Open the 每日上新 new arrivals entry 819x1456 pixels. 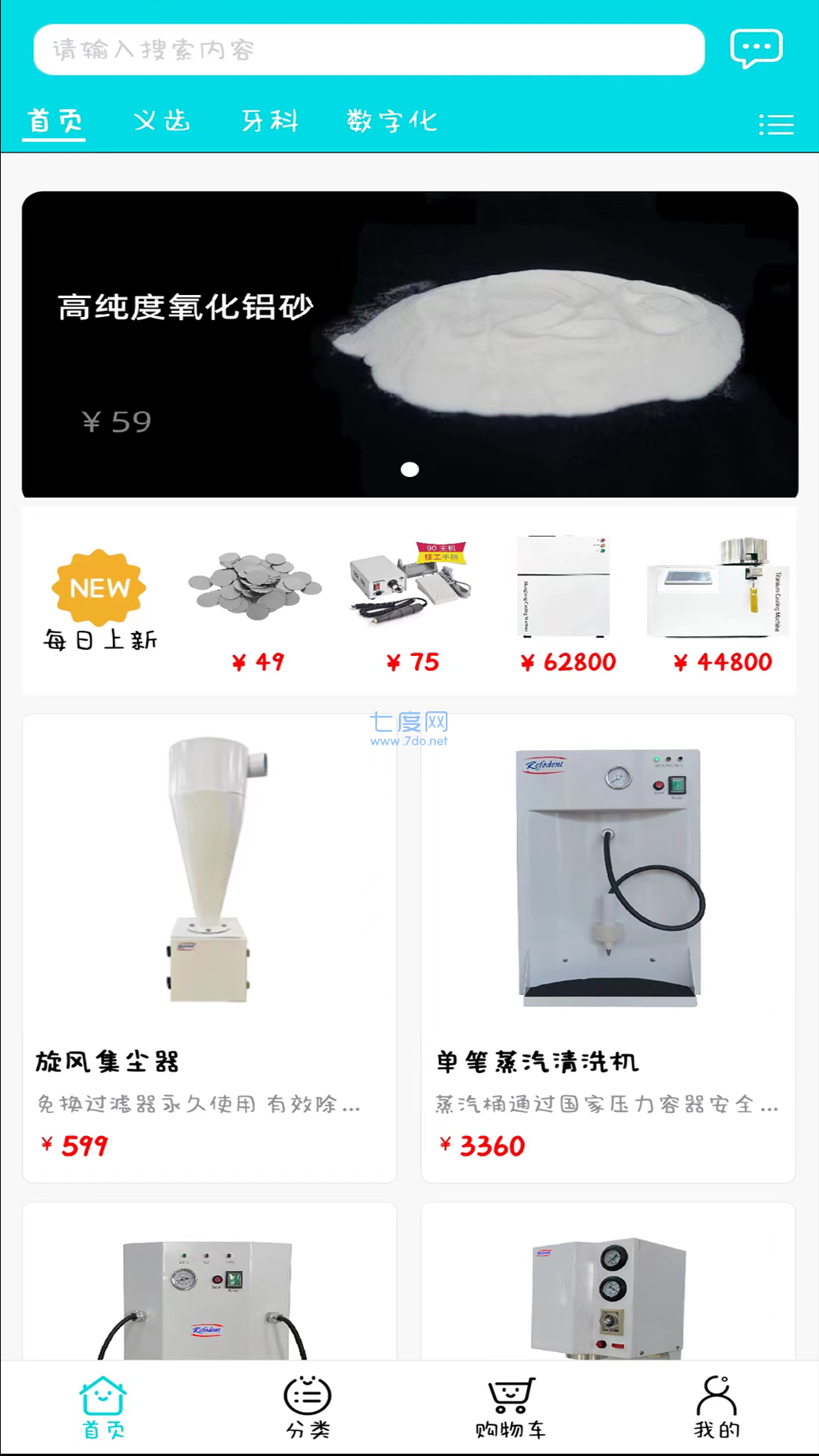pos(99,601)
